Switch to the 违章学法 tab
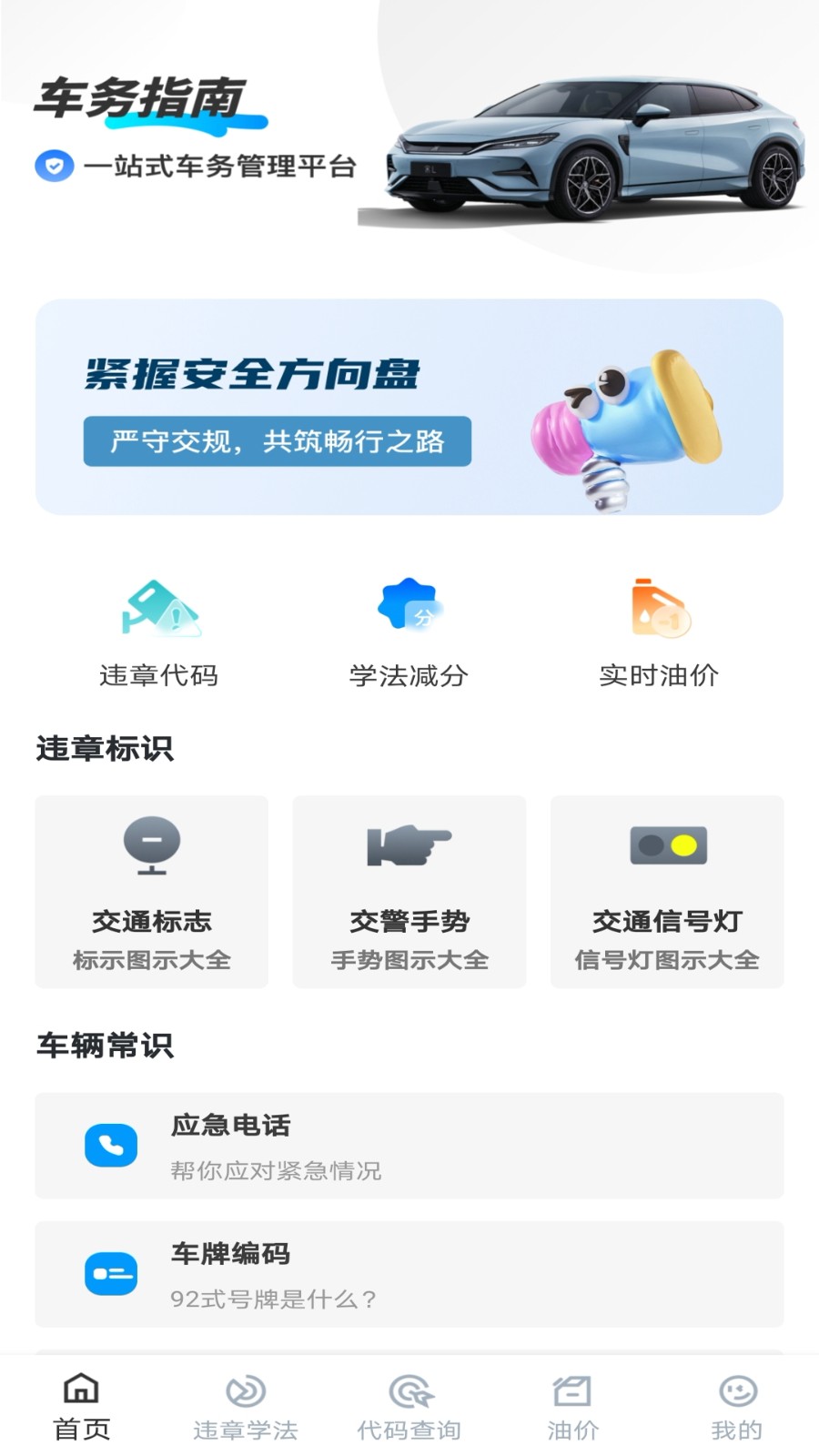Screen dimensions: 819x1456 (x=246, y=1407)
